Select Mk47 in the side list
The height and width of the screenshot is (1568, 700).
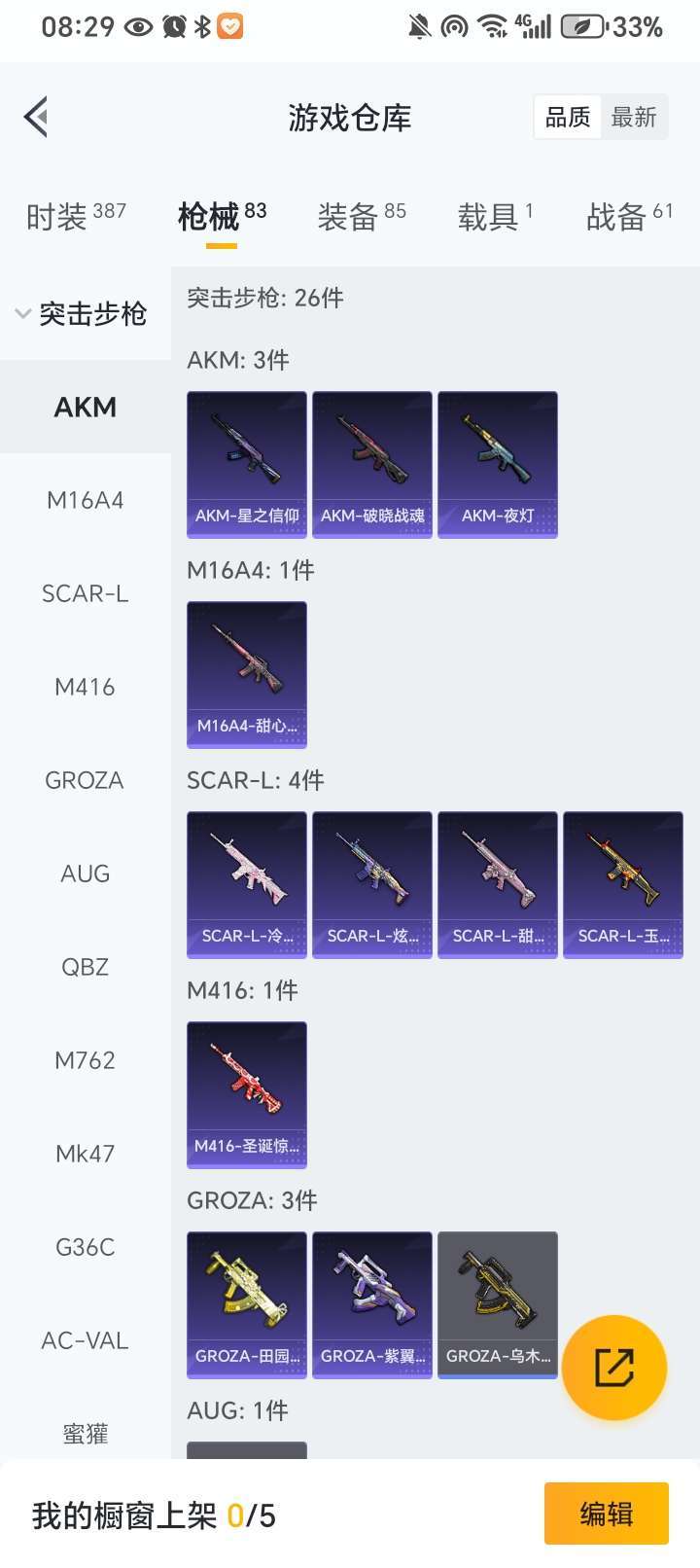point(86,1154)
